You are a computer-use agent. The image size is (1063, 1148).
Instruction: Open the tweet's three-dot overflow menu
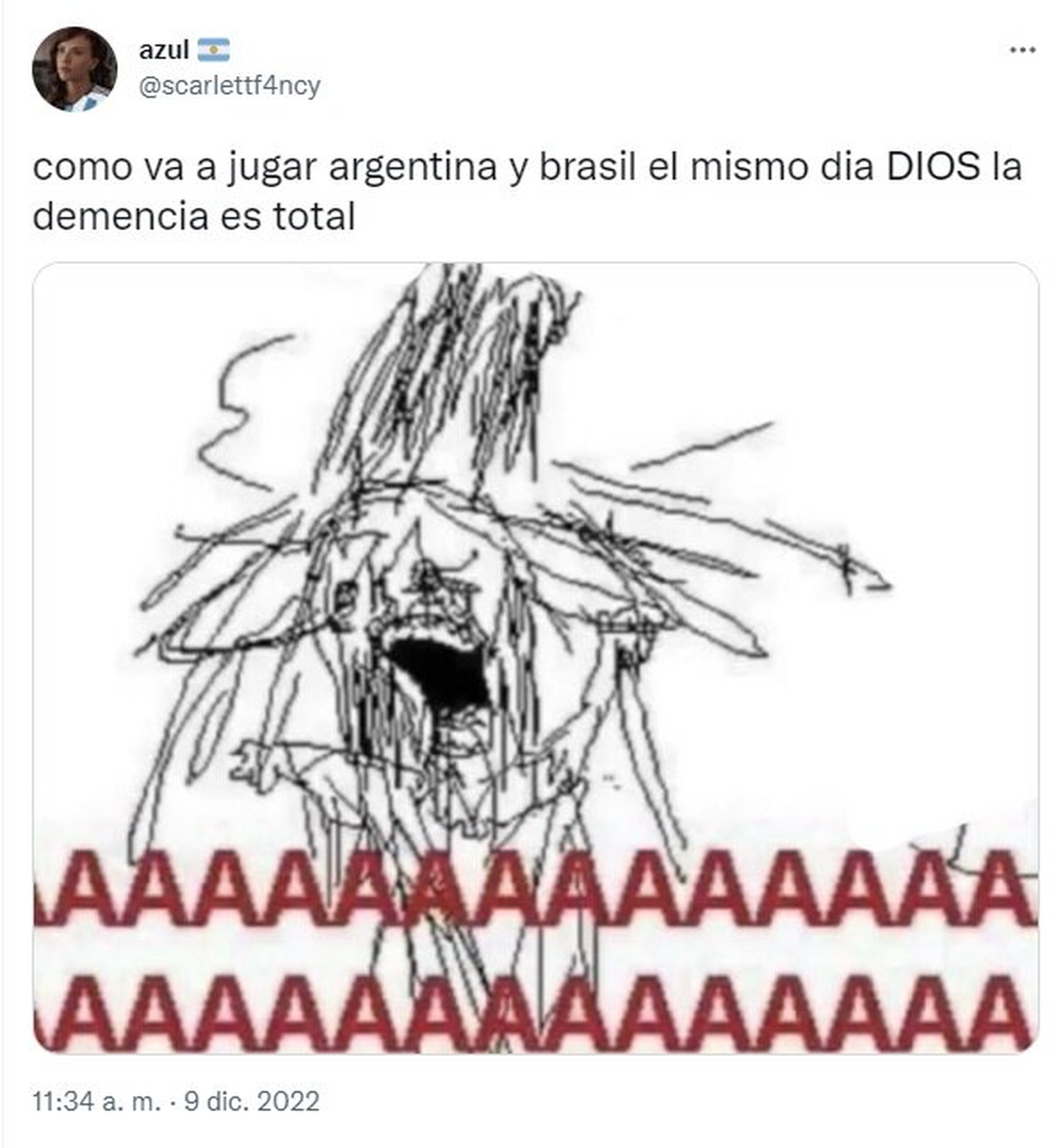click(1022, 50)
